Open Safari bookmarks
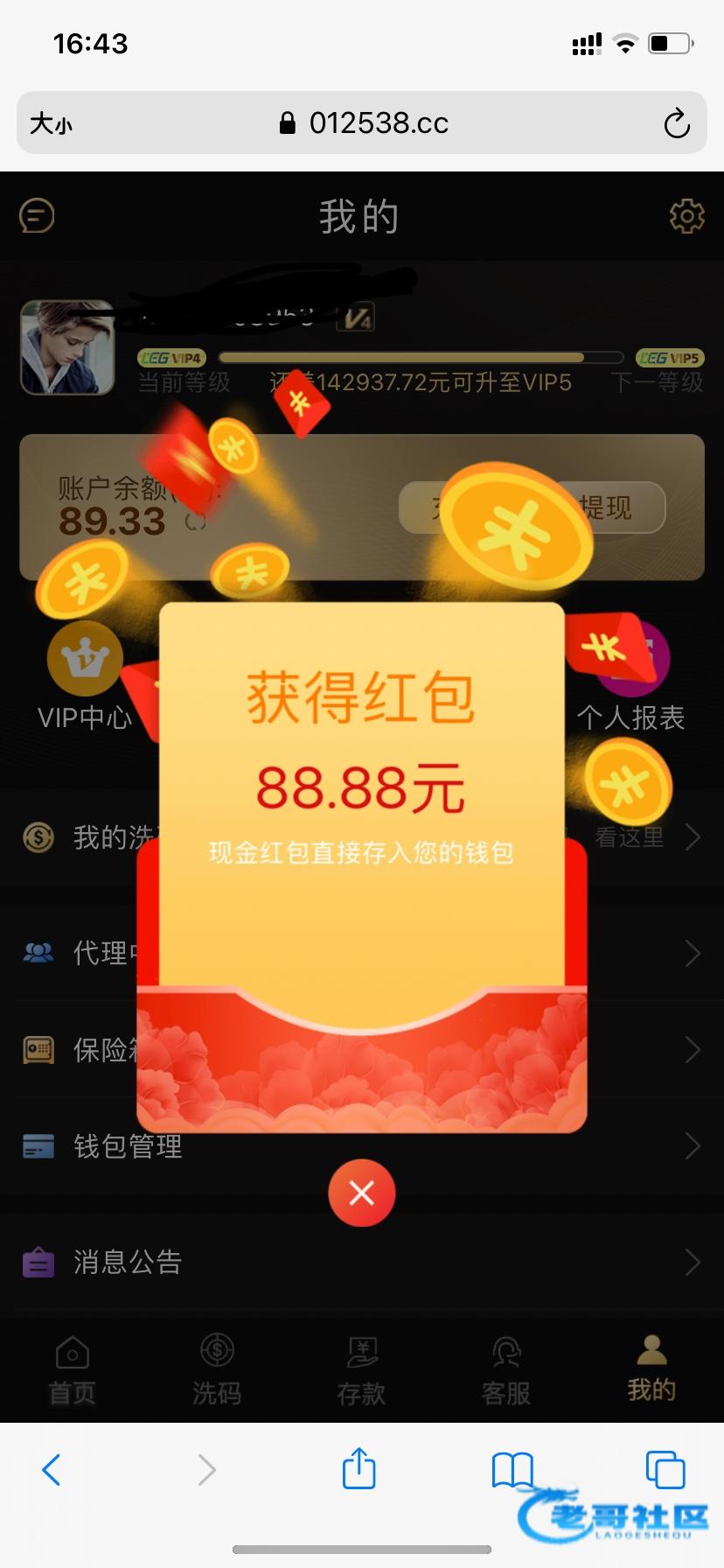The height and width of the screenshot is (1568, 724). (x=512, y=1470)
